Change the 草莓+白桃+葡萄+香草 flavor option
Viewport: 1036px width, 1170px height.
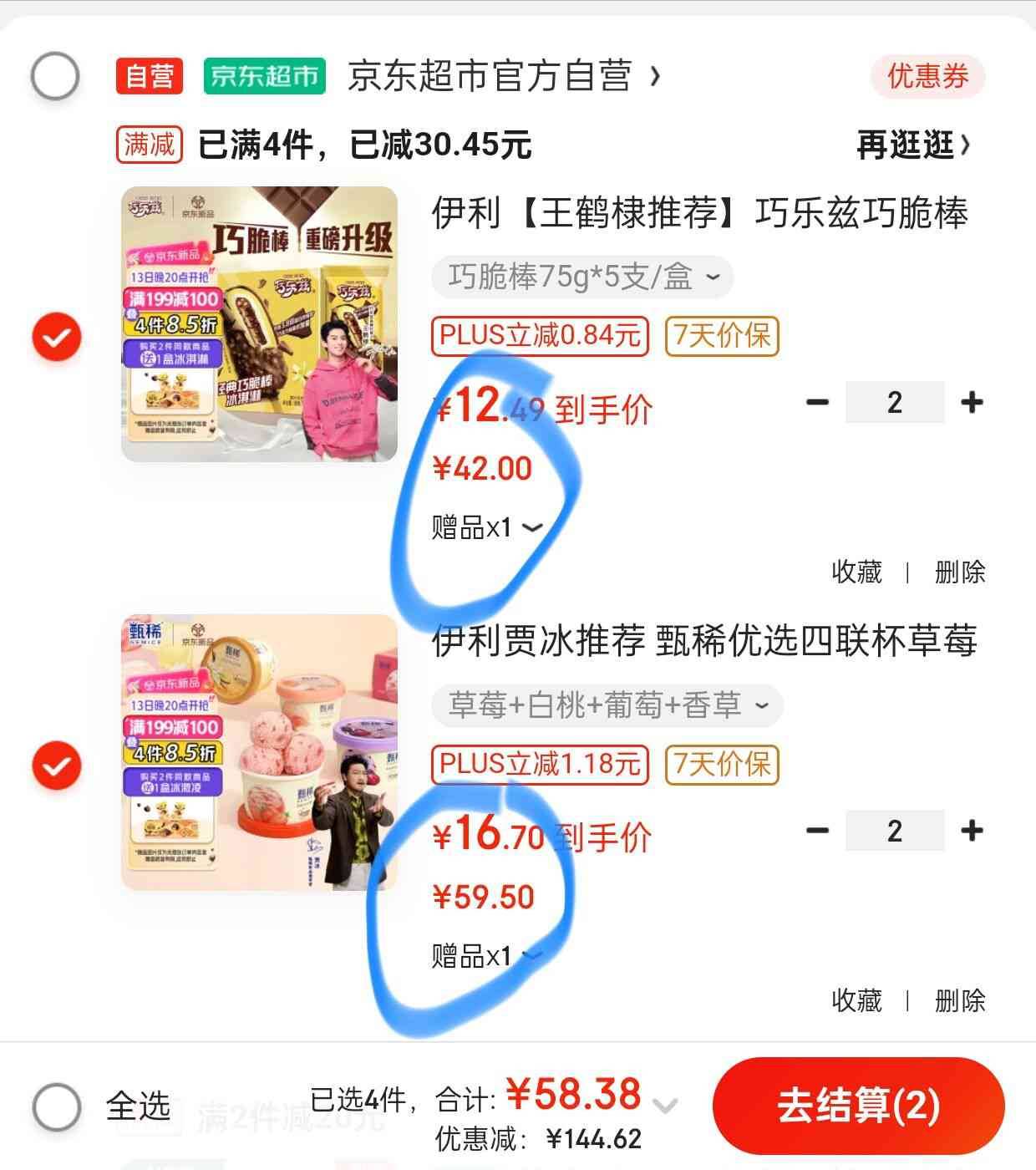pos(607,705)
